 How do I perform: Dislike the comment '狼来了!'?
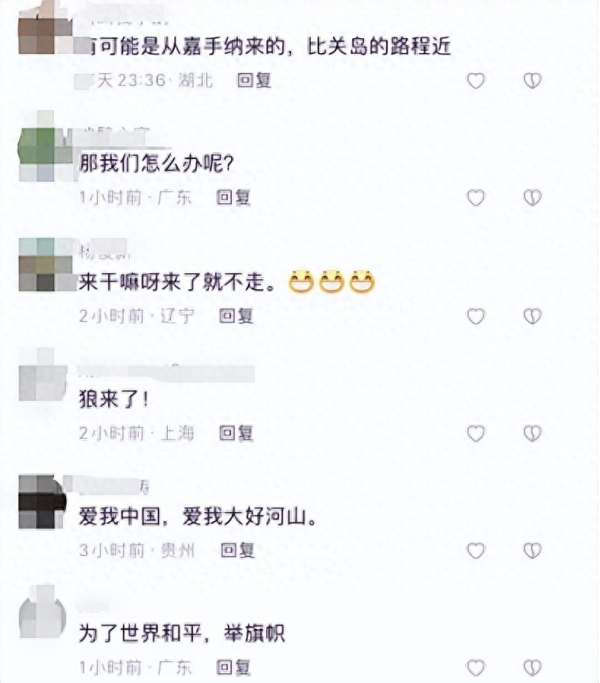point(533,433)
